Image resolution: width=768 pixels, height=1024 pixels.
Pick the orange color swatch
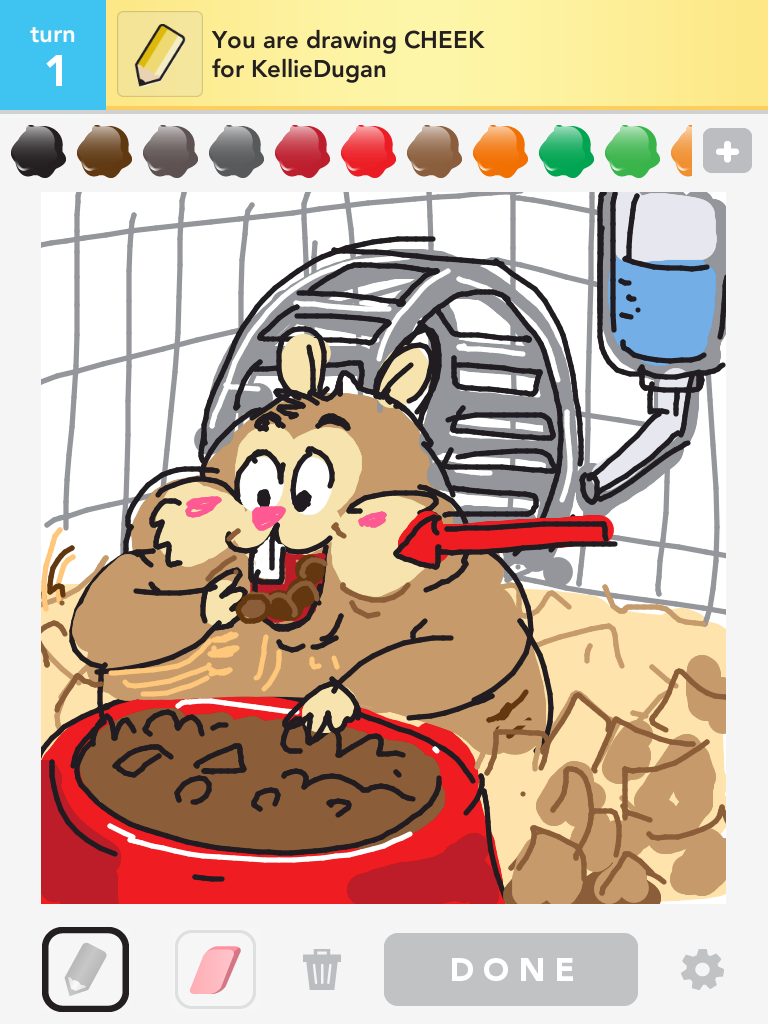pos(500,151)
